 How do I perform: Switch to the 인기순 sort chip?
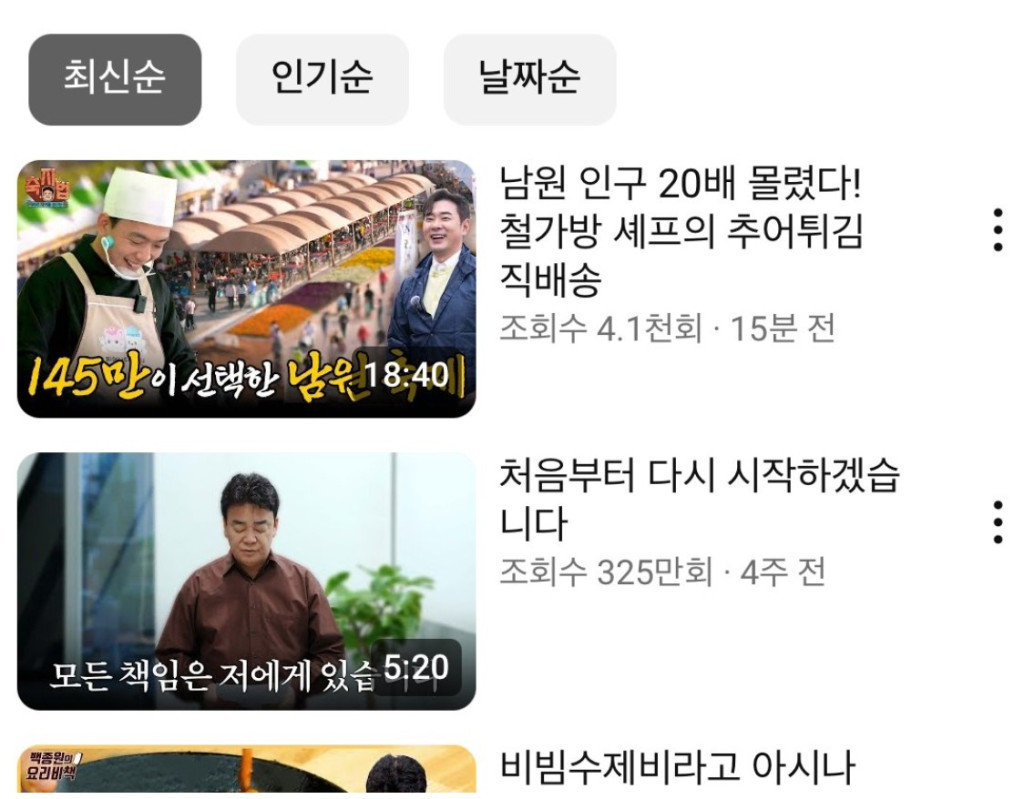pyautogui.click(x=322, y=79)
